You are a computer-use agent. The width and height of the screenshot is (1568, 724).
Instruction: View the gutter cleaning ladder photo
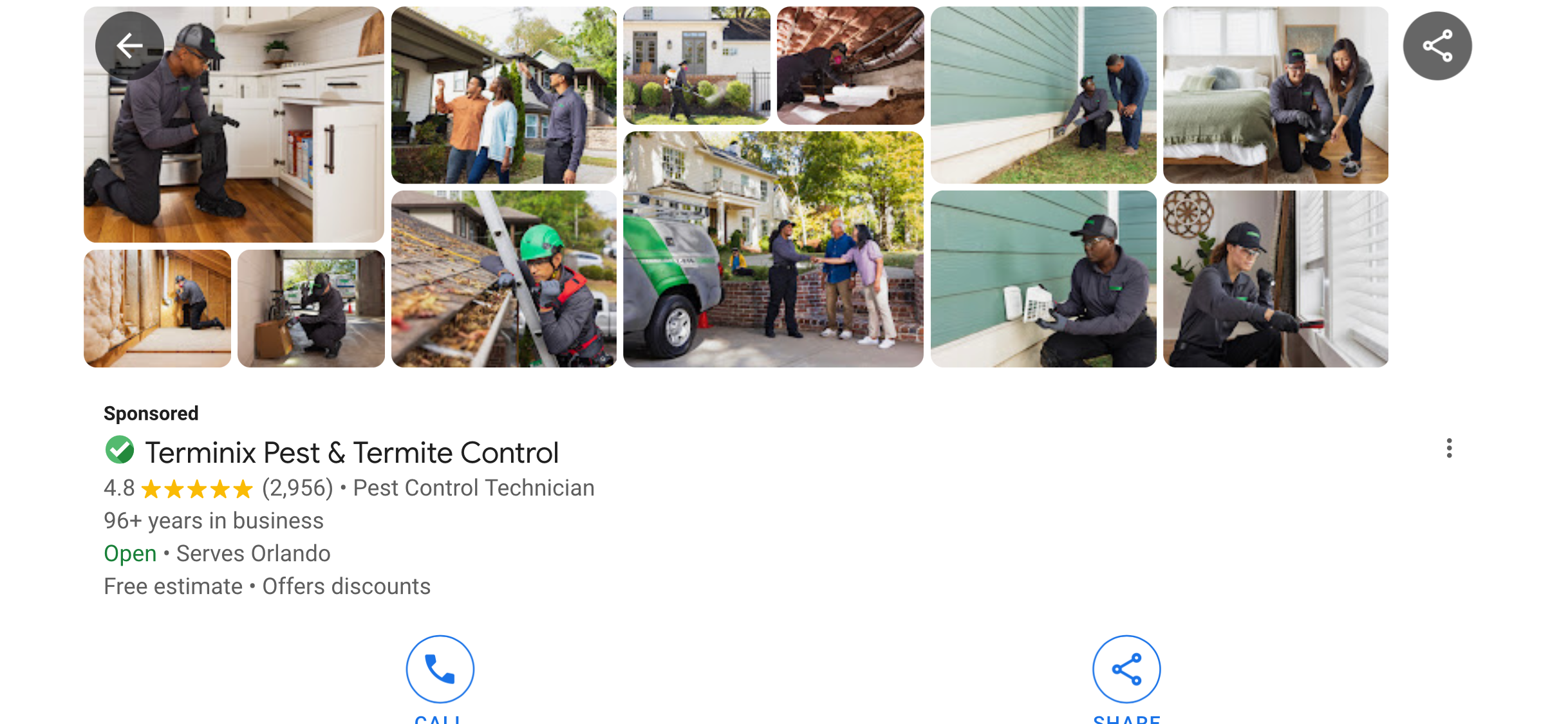[x=503, y=279]
